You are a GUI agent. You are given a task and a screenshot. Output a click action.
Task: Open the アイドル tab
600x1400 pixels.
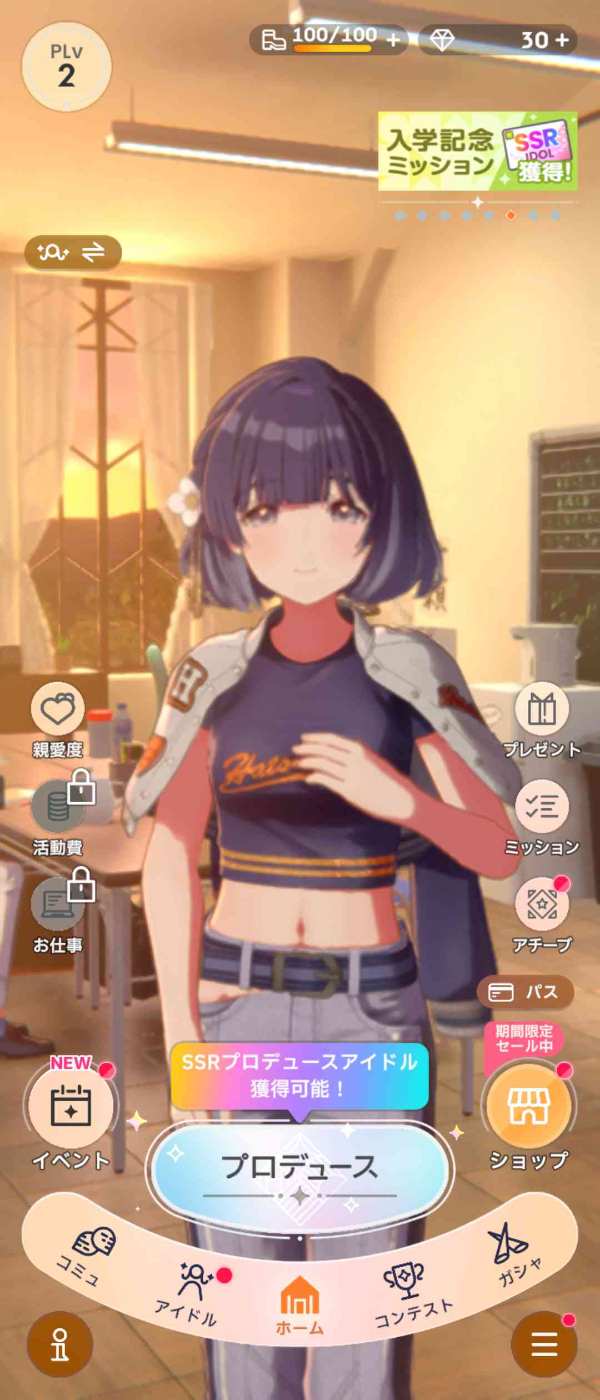(x=188, y=1291)
